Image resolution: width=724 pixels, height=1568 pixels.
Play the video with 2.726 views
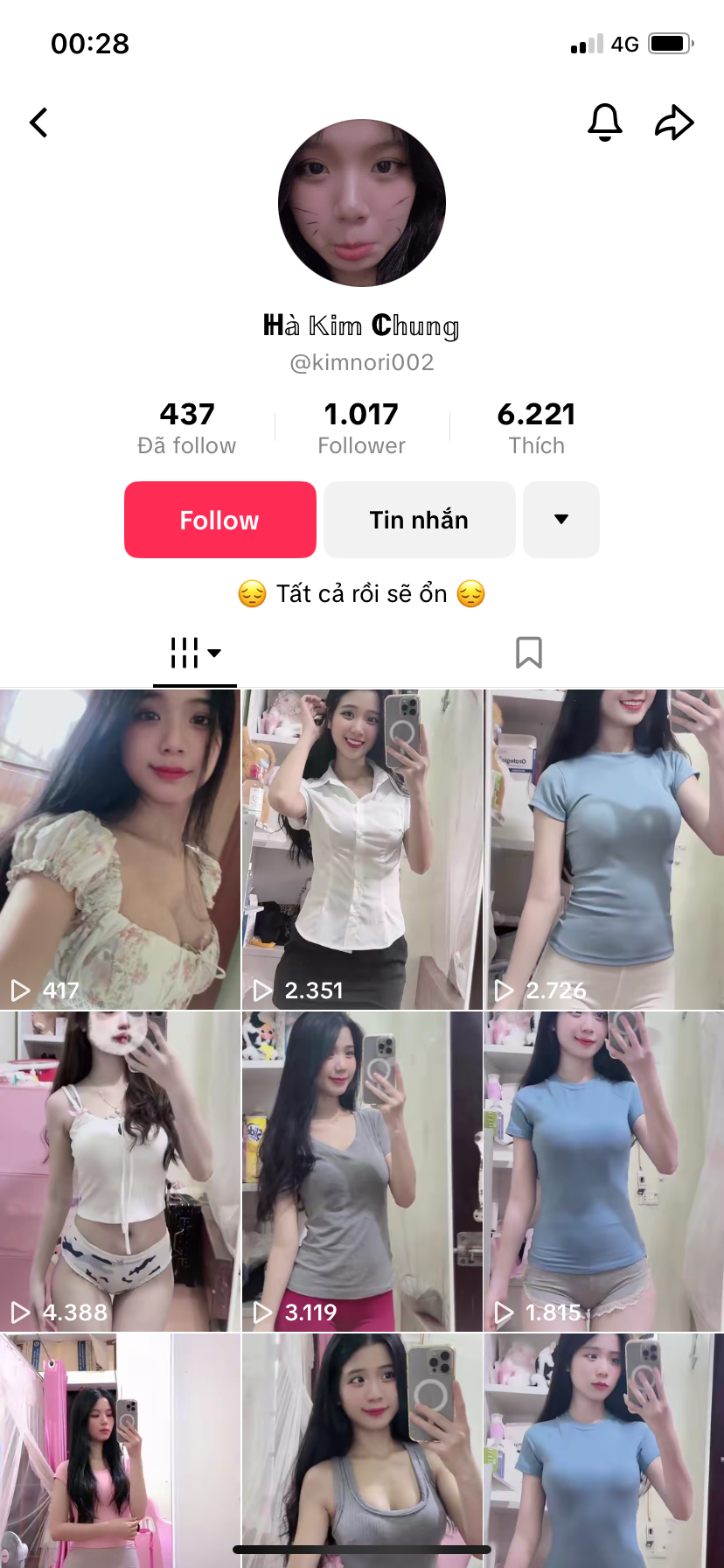tap(604, 849)
